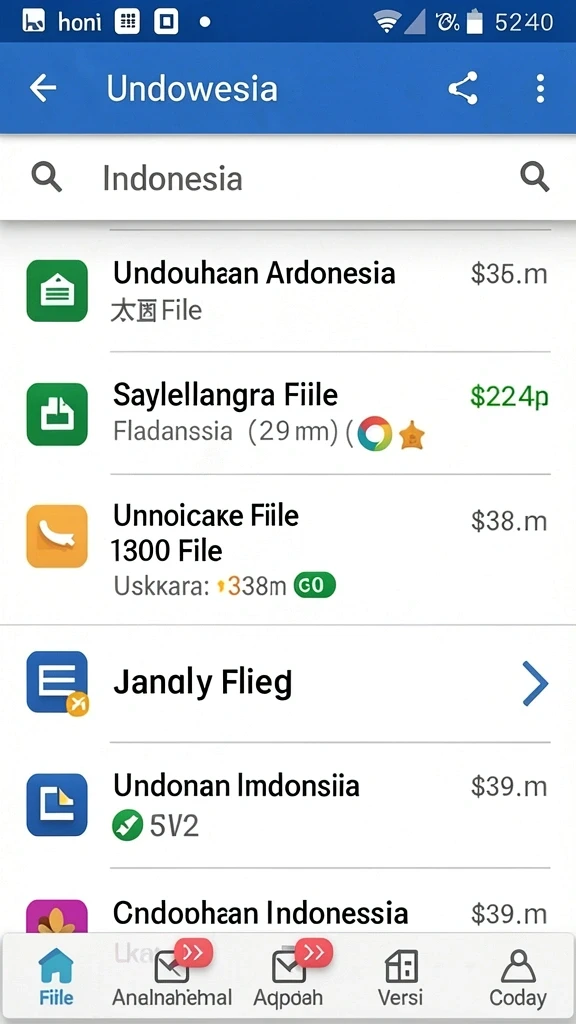Go back using the arrow
576x1024 pixels.
point(43,88)
